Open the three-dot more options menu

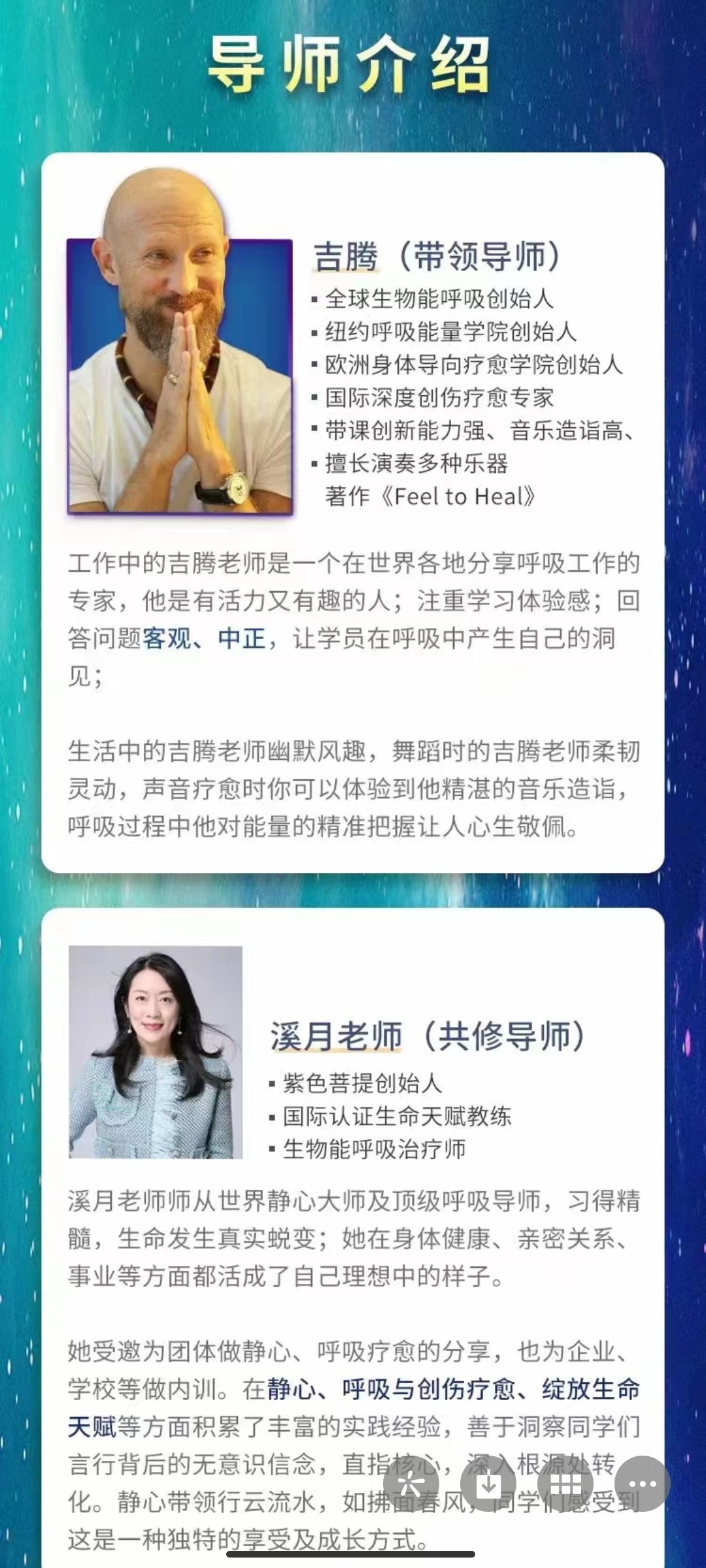643,1484
